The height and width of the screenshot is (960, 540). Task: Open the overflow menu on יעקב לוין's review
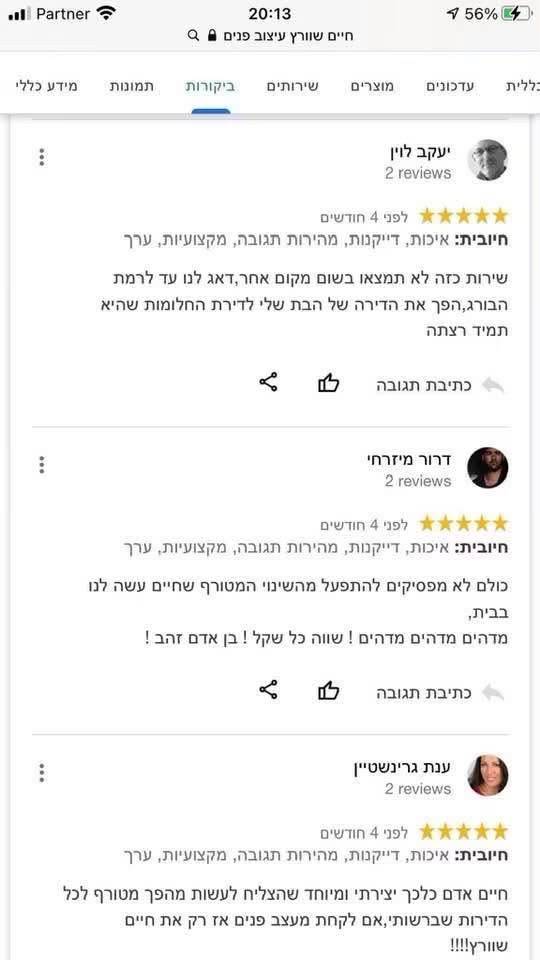(x=41, y=157)
